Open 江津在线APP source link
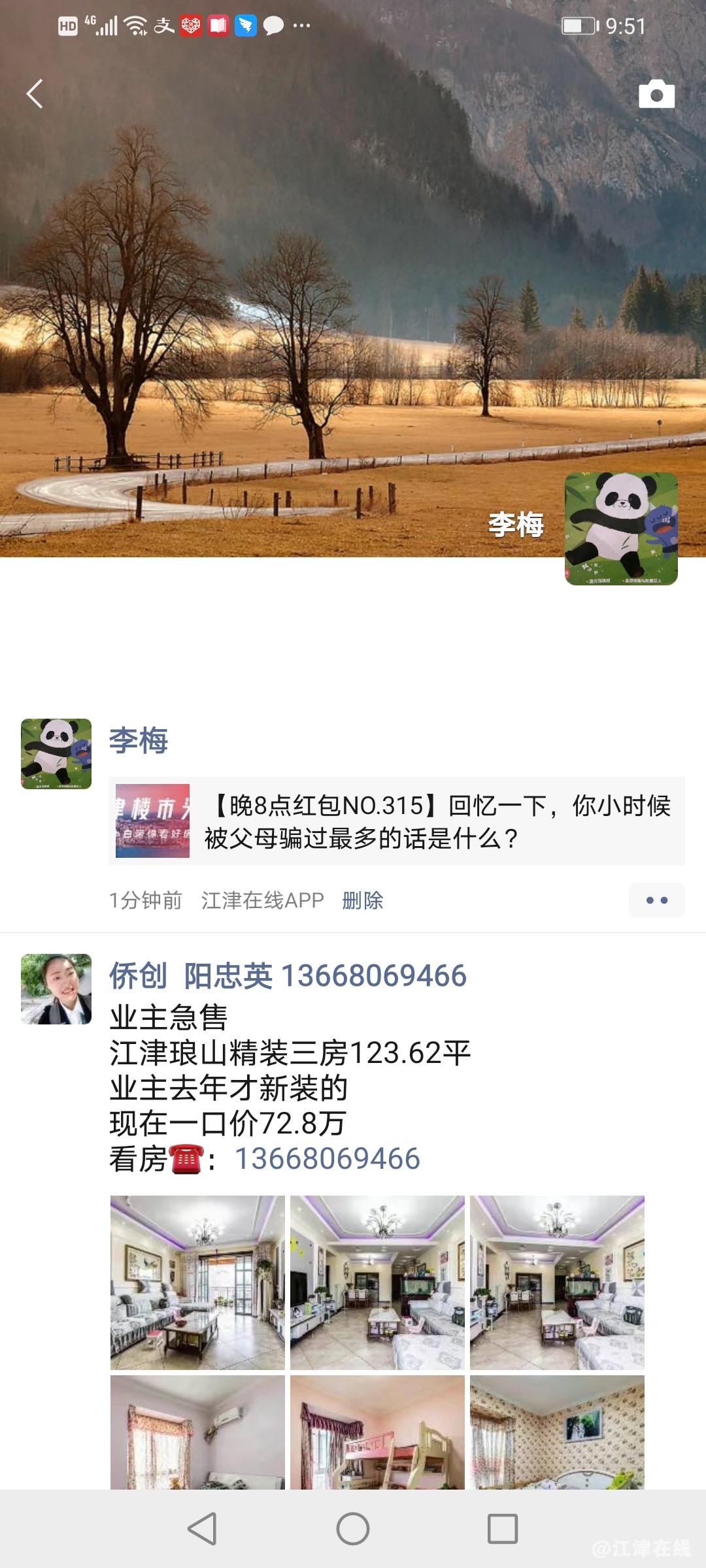 point(263,900)
